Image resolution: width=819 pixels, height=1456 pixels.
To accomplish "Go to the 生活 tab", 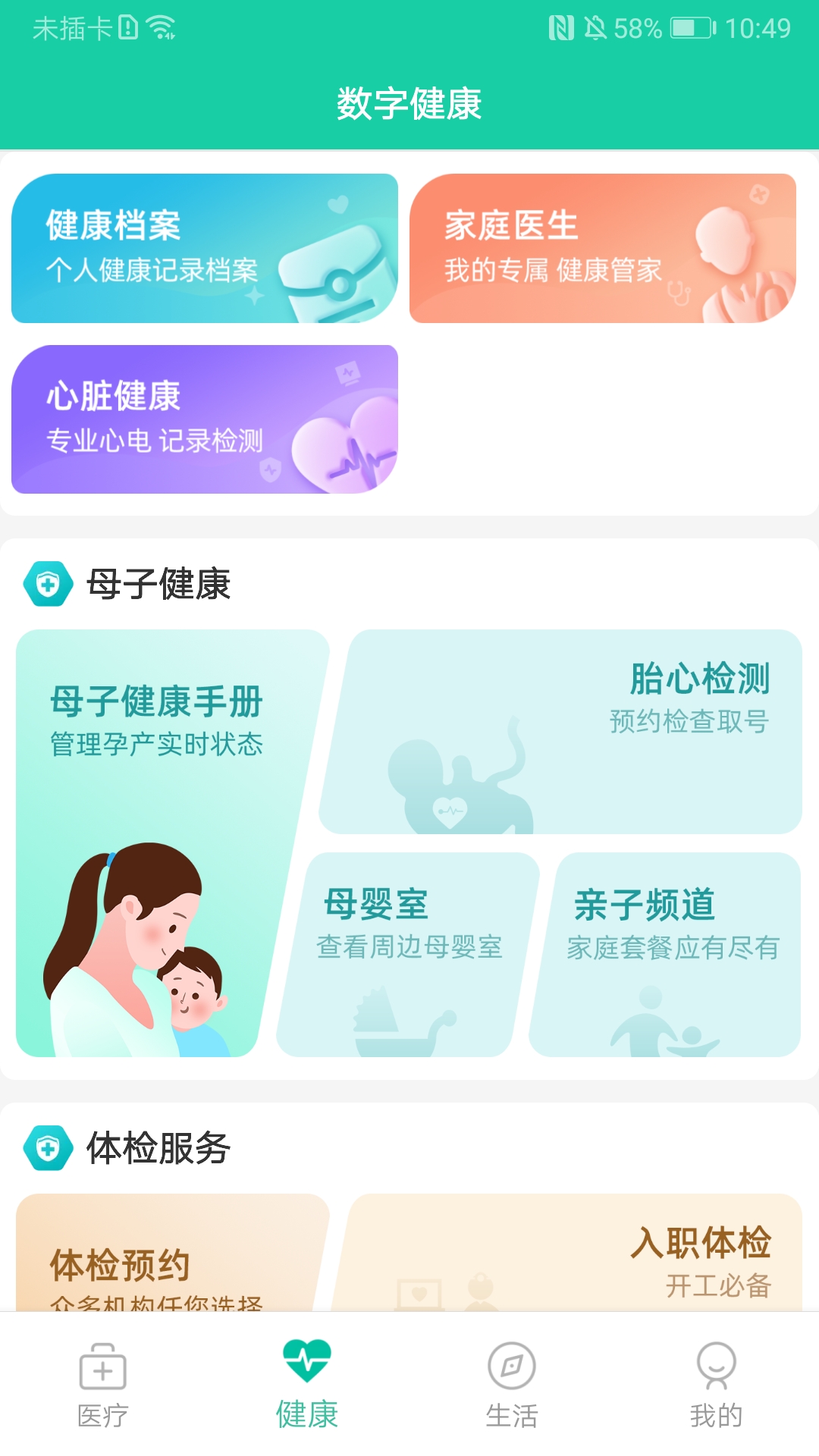I will (x=512, y=1384).
